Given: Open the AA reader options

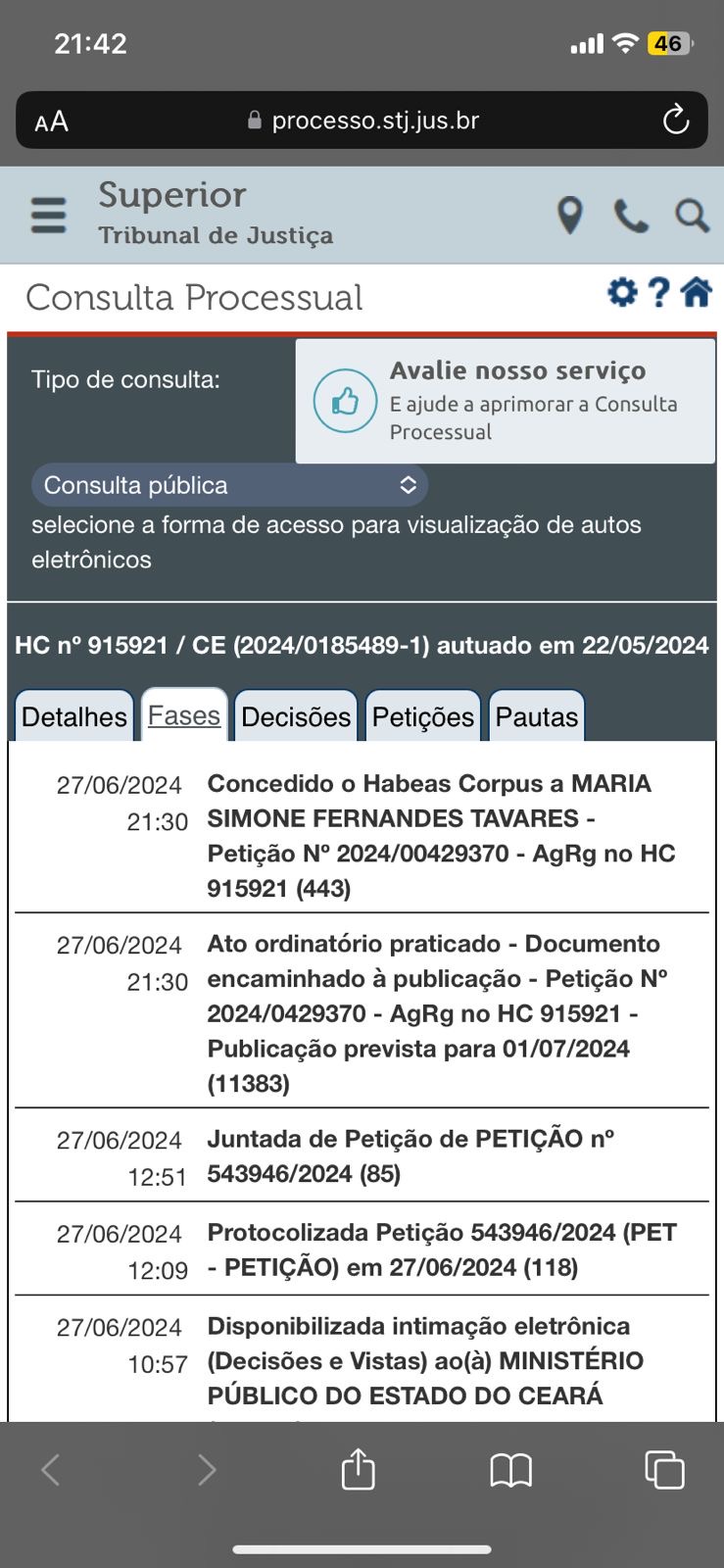Looking at the screenshot, I should pos(51,122).
